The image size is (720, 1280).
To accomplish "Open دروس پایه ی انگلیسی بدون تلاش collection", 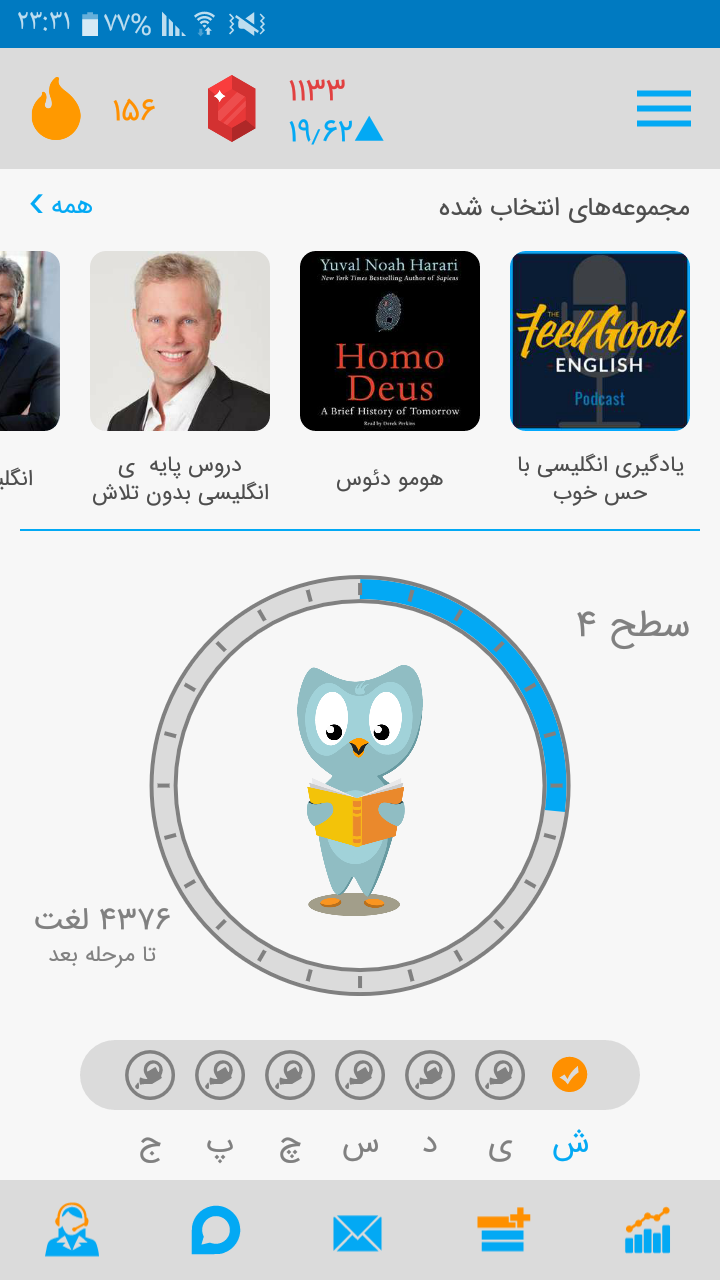I will point(180,341).
